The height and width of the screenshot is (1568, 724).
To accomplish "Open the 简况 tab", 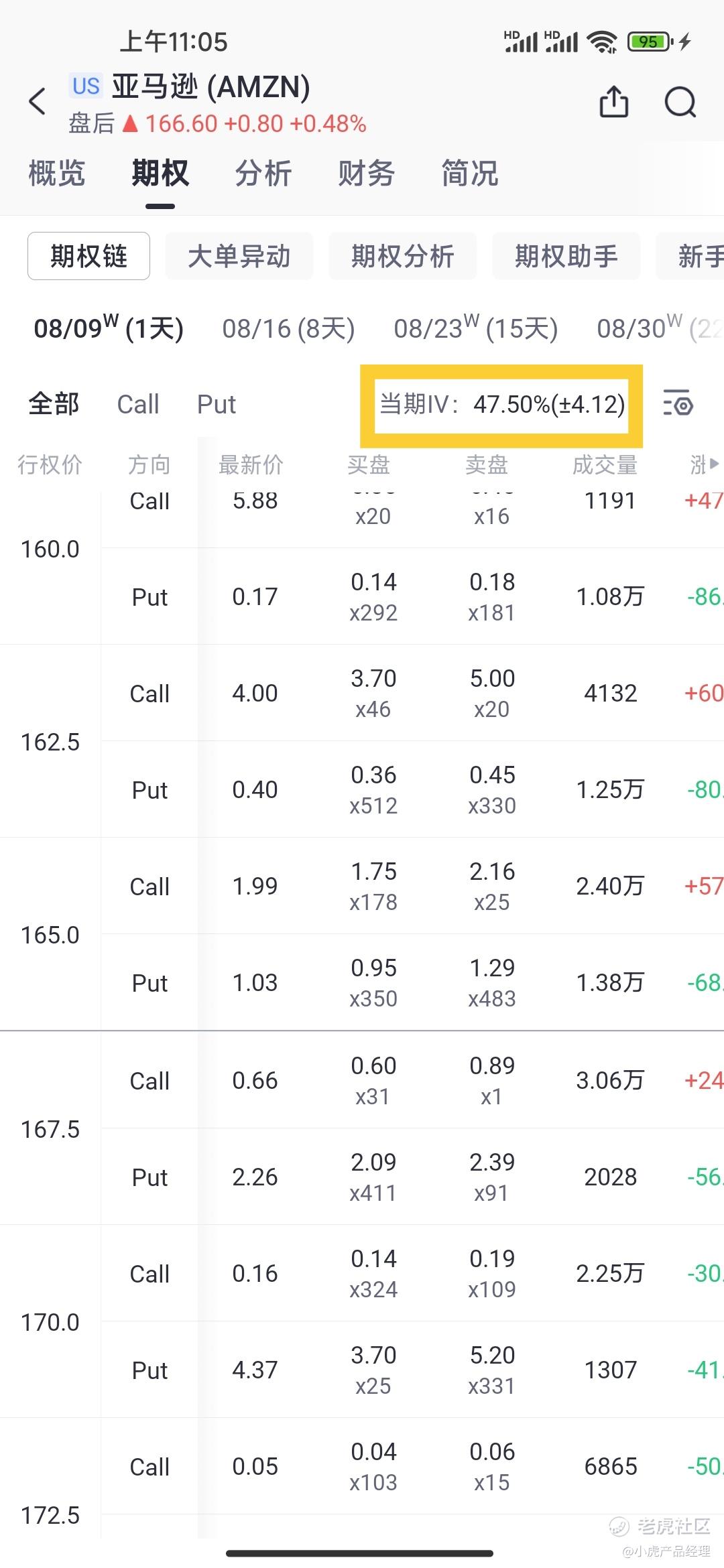I will pos(470,174).
